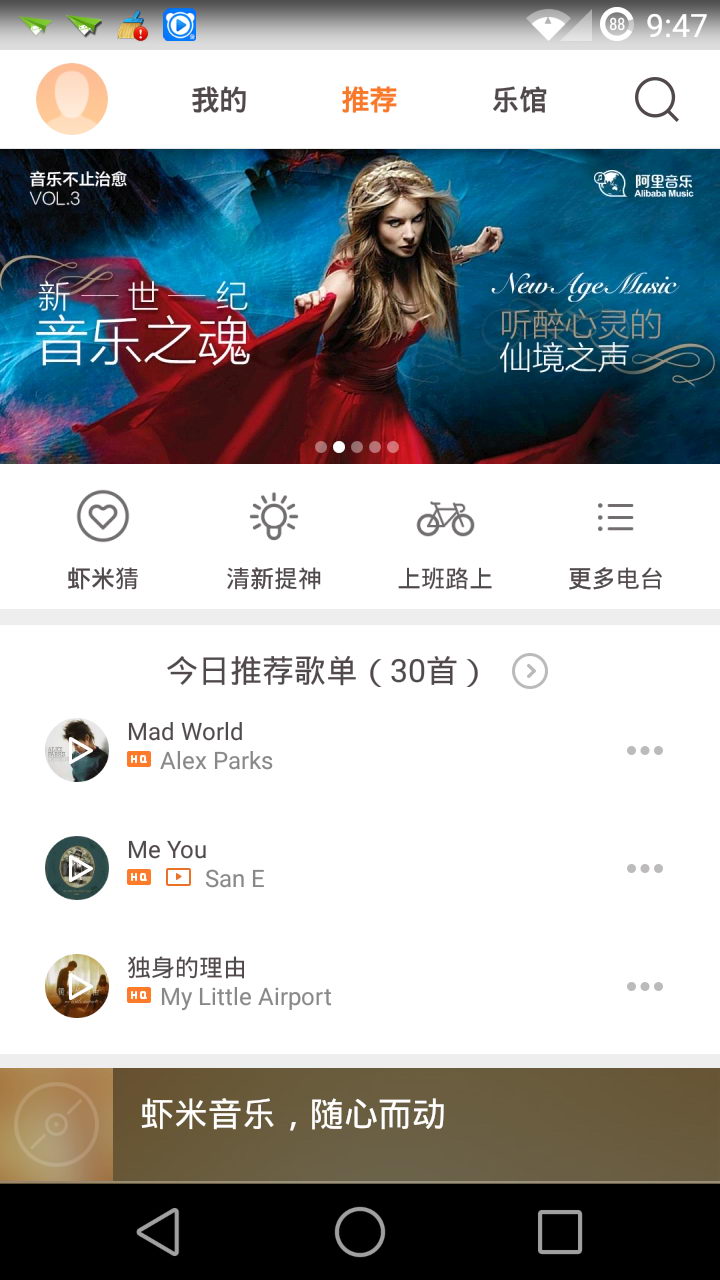Play the 清新提神 station
Screen dimensions: 720x1280
coord(274,540)
